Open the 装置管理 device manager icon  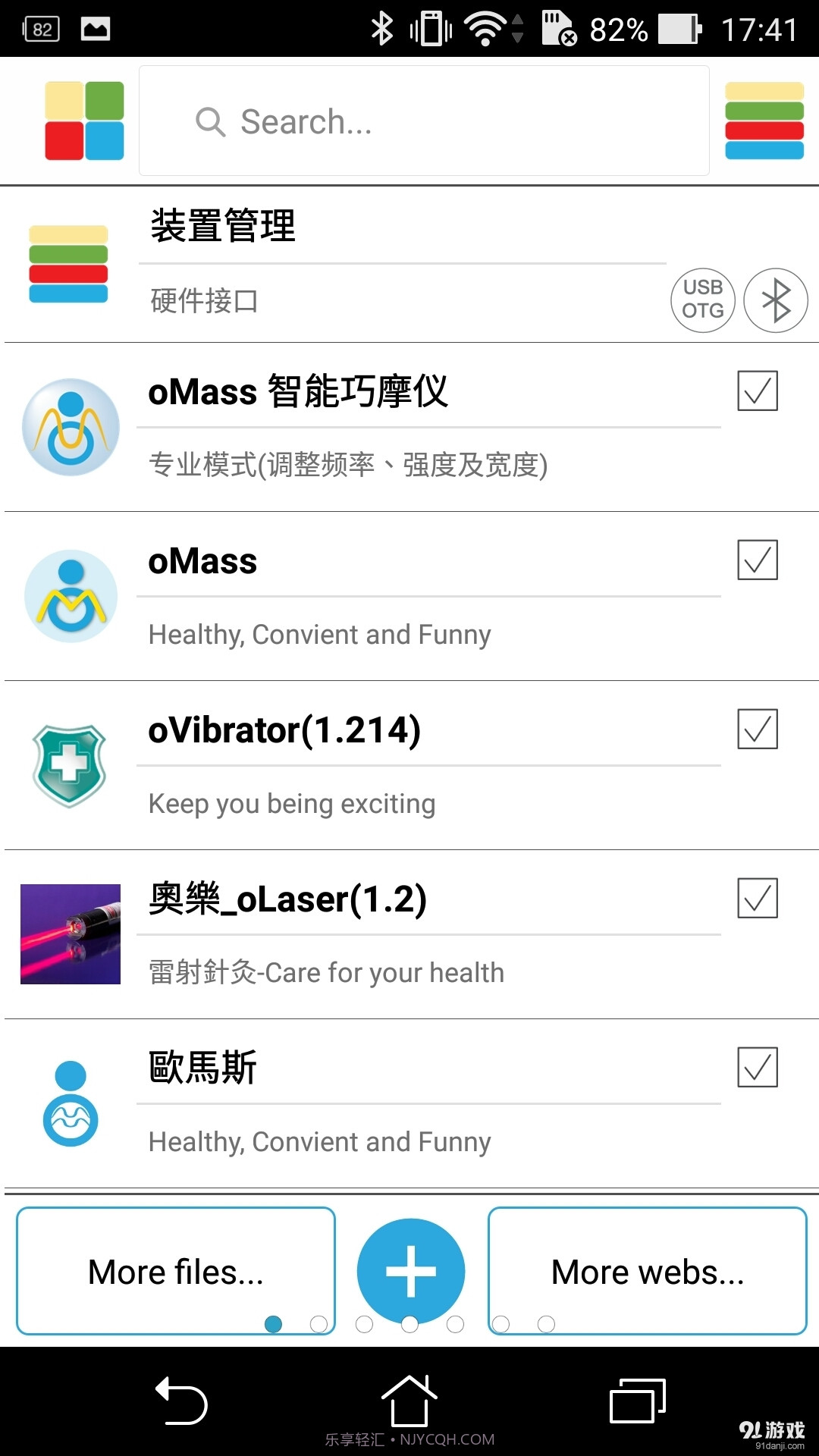67,265
